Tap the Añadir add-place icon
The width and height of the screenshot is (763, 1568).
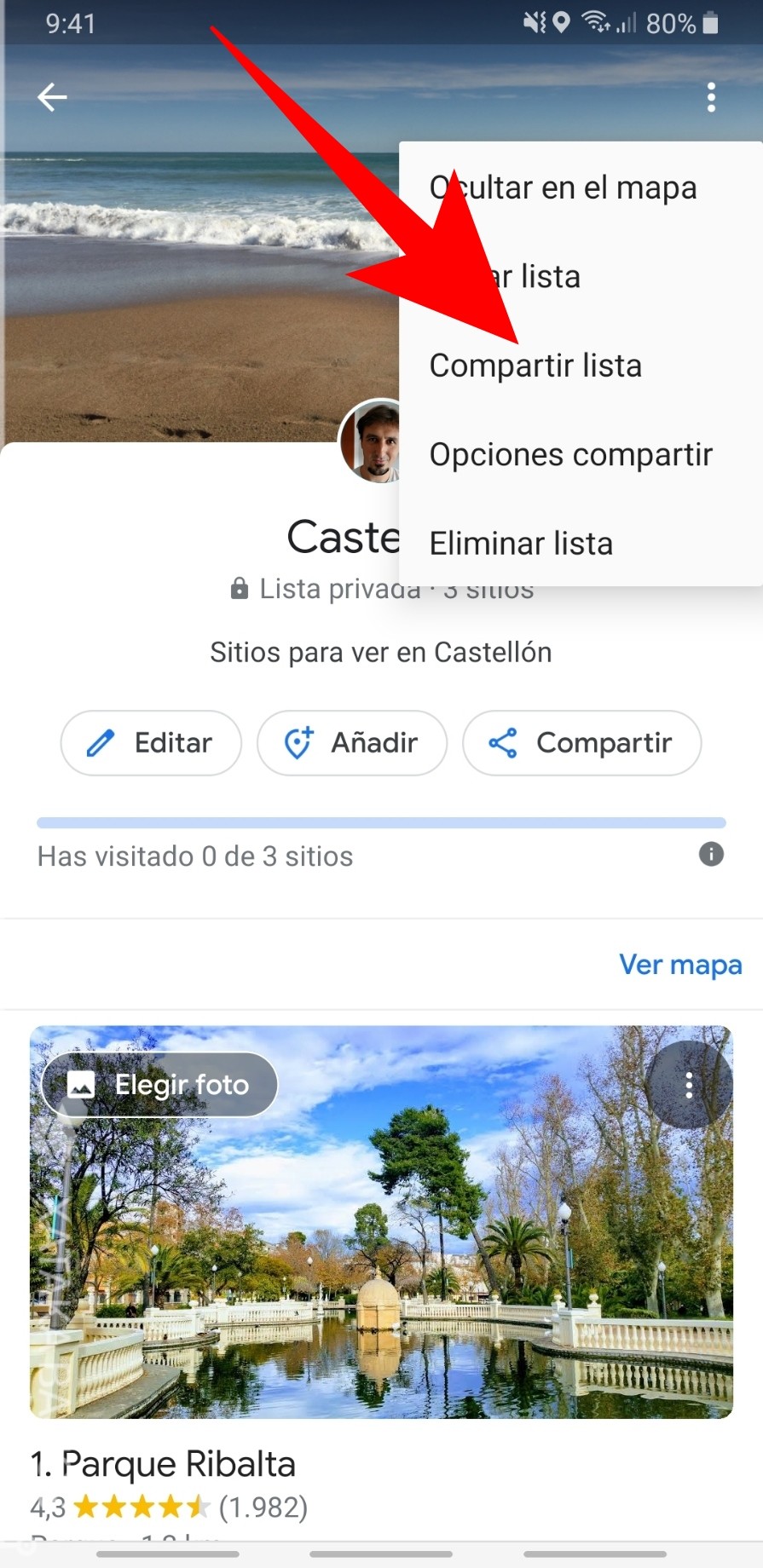tap(298, 742)
